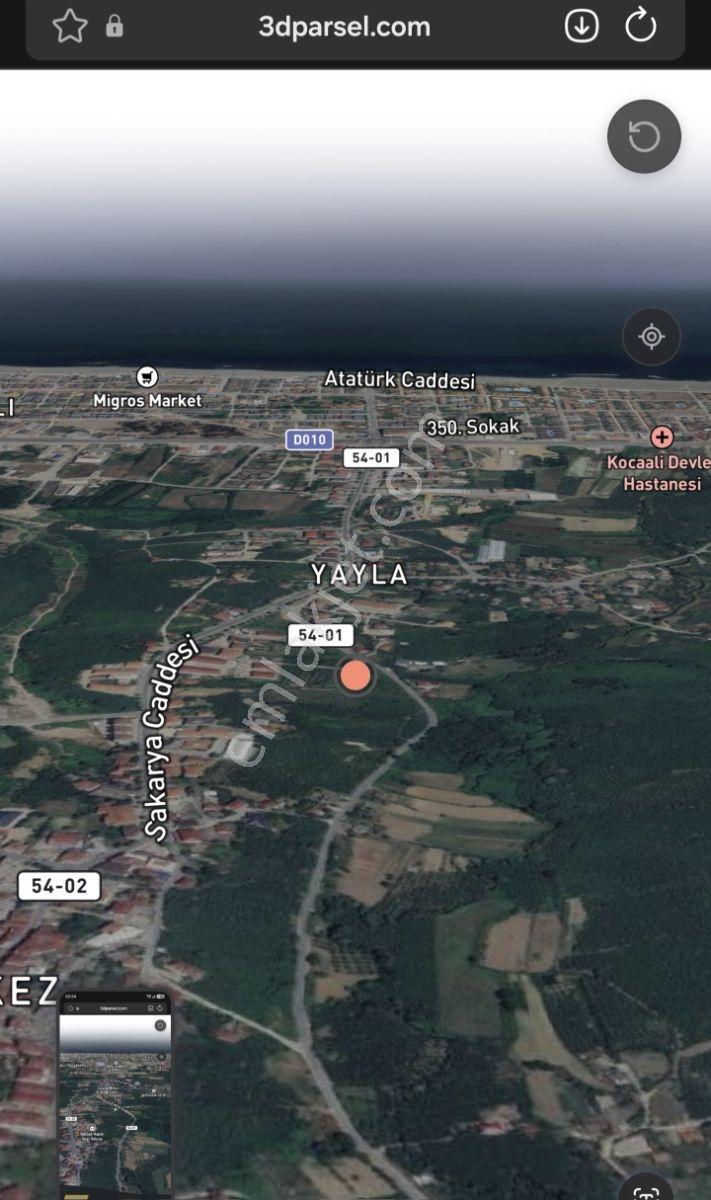The image size is (711, 1200).
Task: Center map on my current location
Action: (652, 337)
